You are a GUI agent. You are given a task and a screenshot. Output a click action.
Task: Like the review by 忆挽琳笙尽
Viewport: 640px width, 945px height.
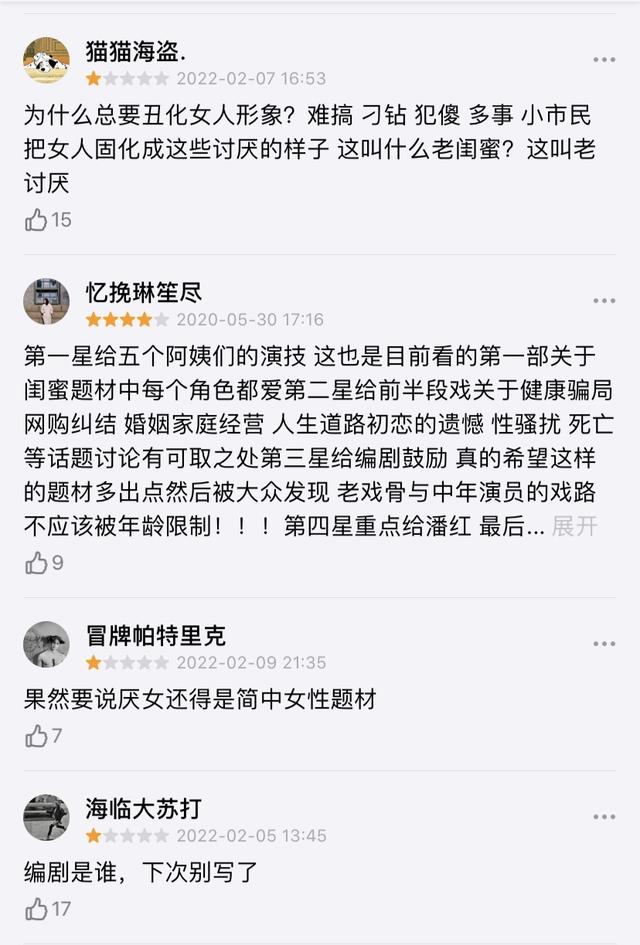click(37, 563)
